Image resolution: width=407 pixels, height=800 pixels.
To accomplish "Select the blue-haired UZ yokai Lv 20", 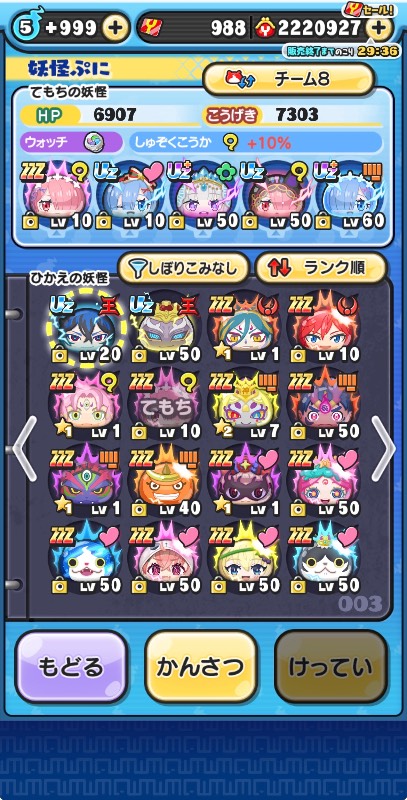I will pyautogui.click(x=87, y=328).
